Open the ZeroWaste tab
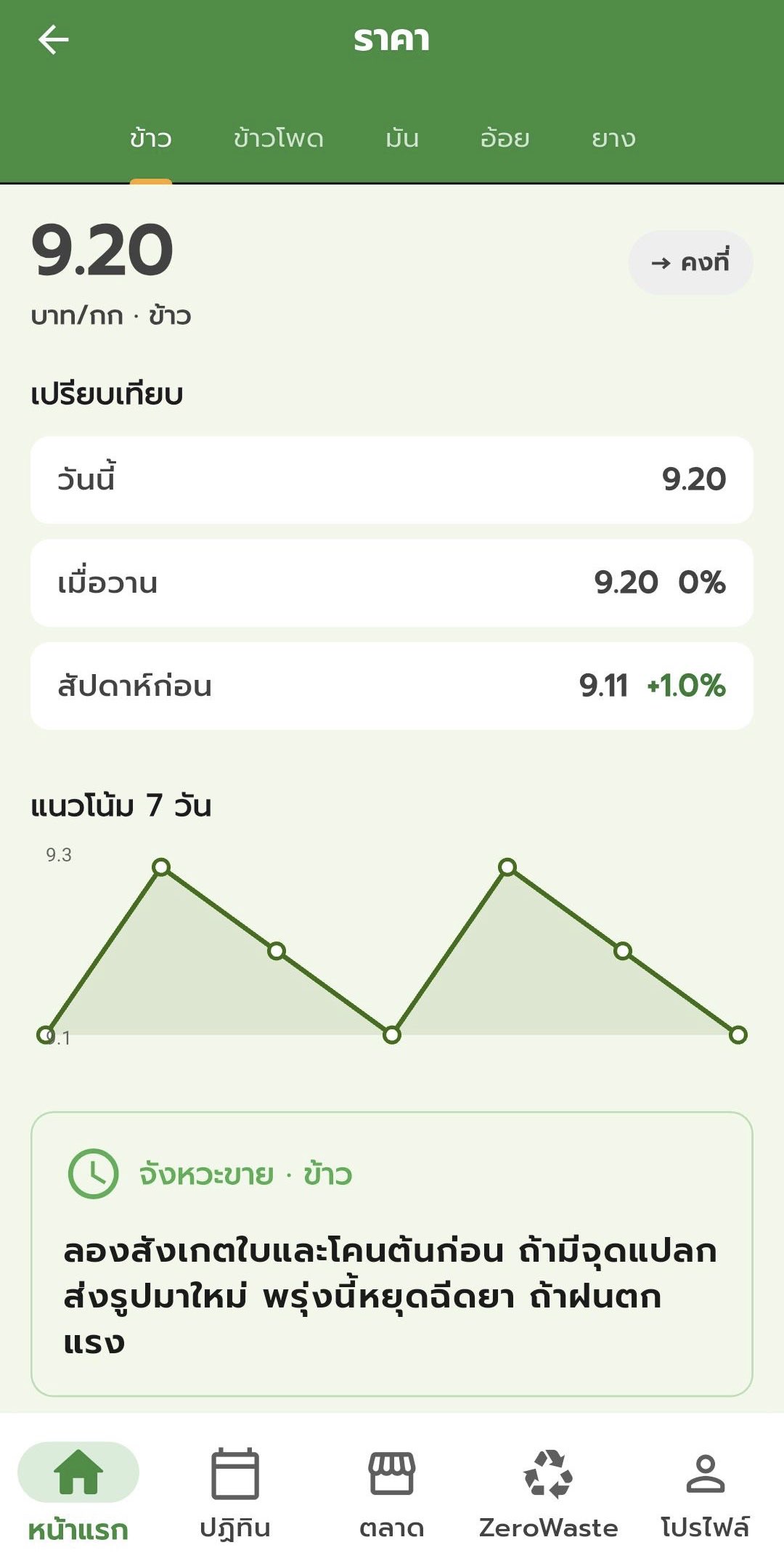The width and height of the screenshot is (784, 1561). click(x=549, y=1491)
